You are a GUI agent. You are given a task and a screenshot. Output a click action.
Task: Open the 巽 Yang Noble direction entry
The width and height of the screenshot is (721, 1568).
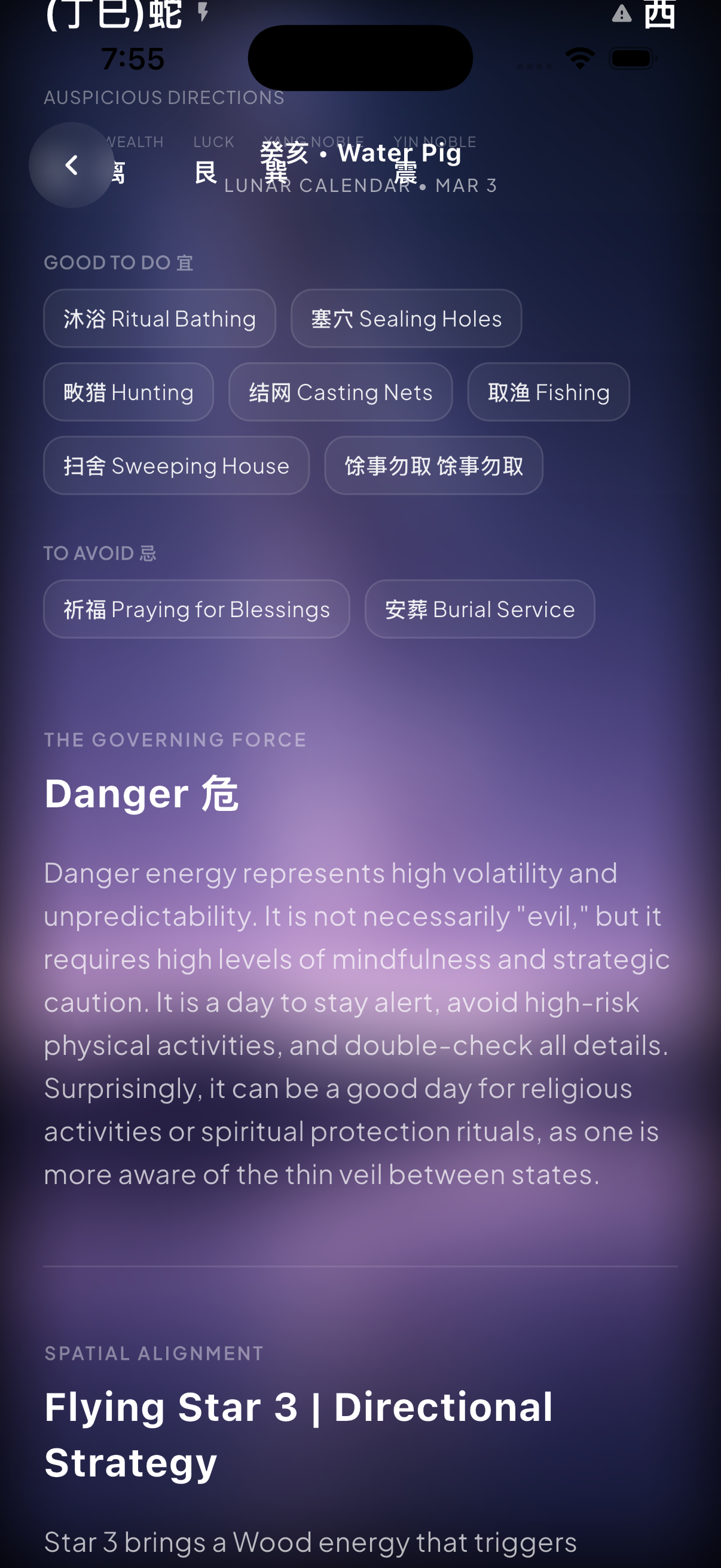click(275, 171)
